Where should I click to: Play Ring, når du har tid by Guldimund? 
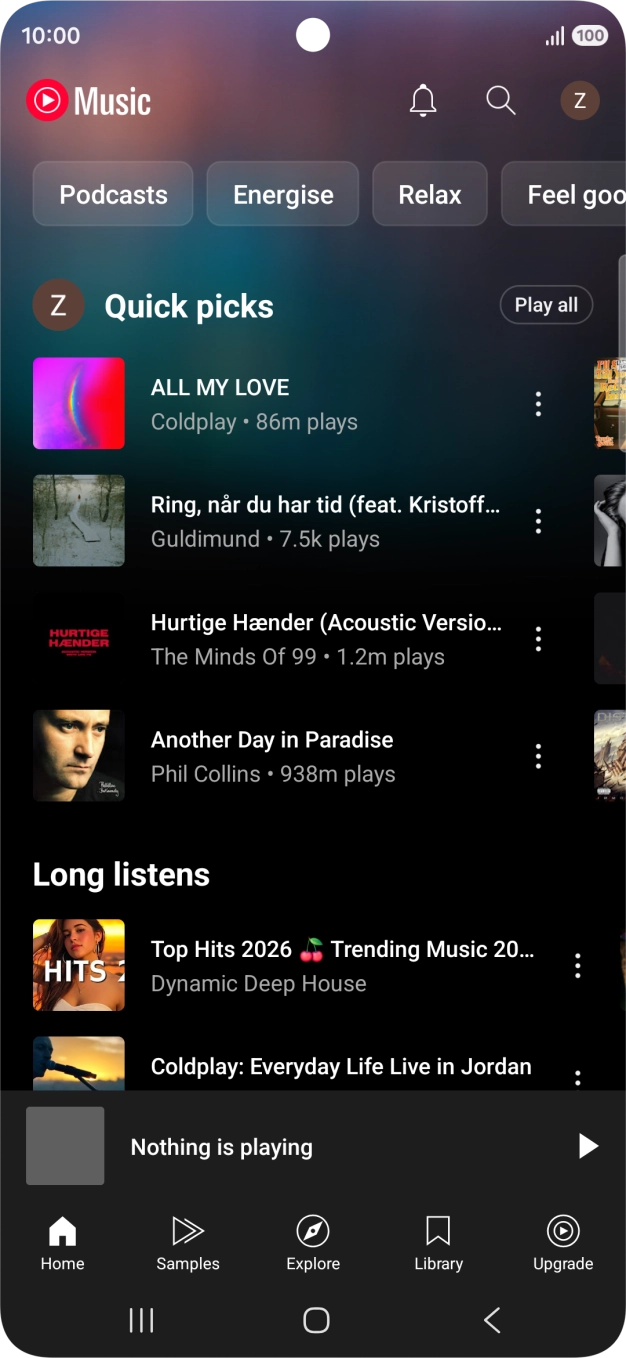coord(300,521)
